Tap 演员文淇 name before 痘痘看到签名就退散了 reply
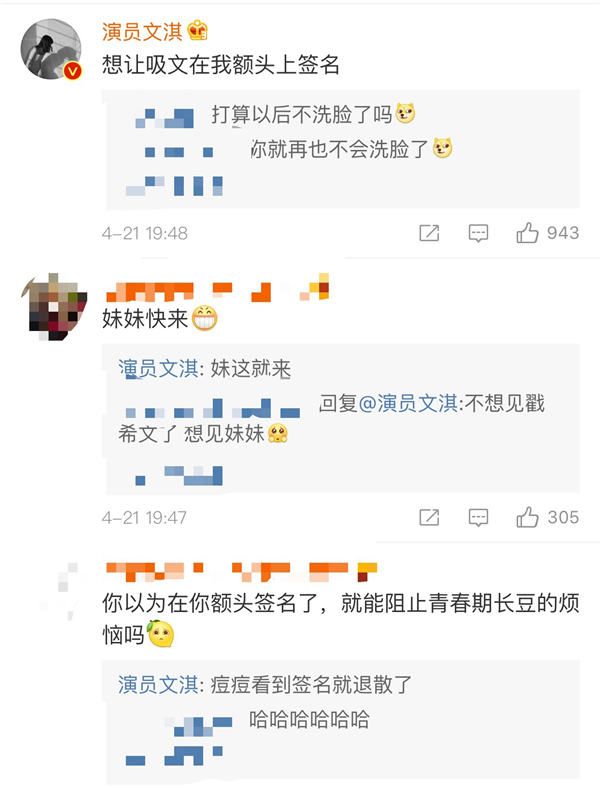The height and width of the screenshot is (788, 600). pyautogui.click(x=160, y=685)
